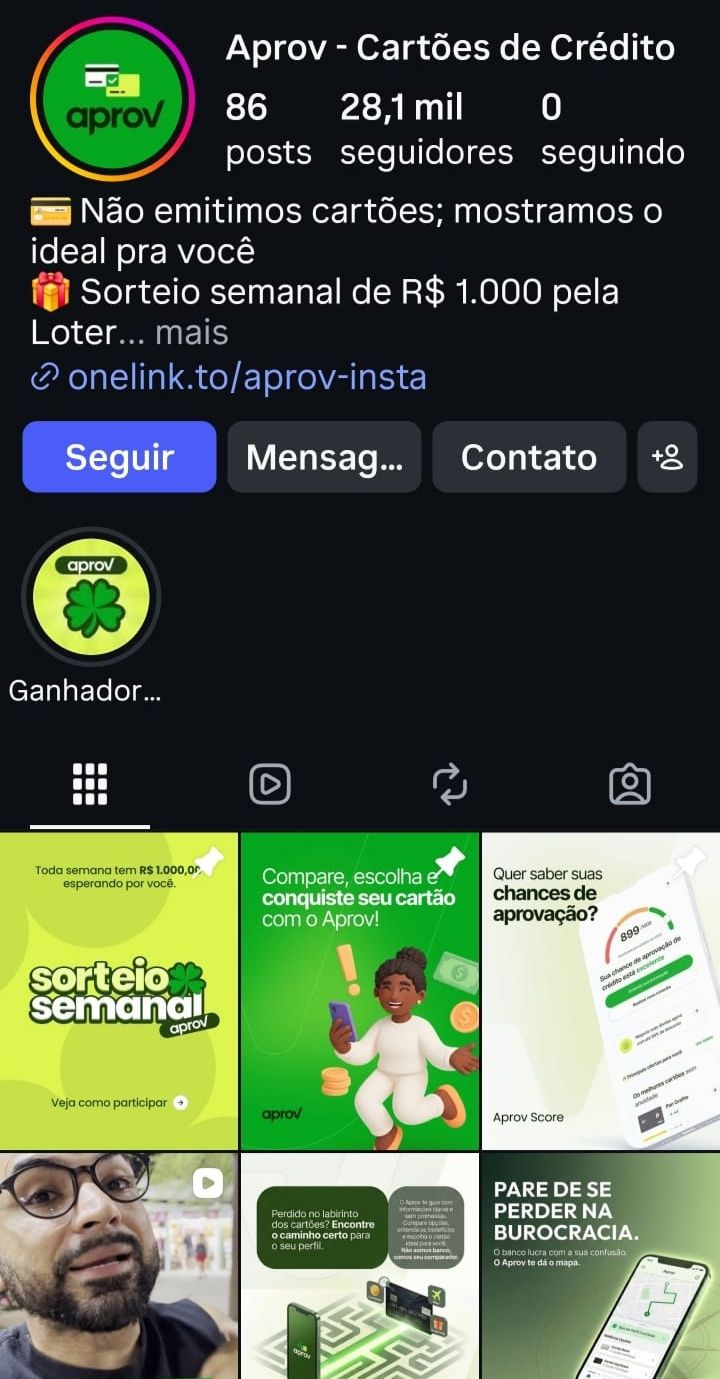720x1379 pixels.
Task: Switch to the Reels tab
Action: tap(270, 784)
